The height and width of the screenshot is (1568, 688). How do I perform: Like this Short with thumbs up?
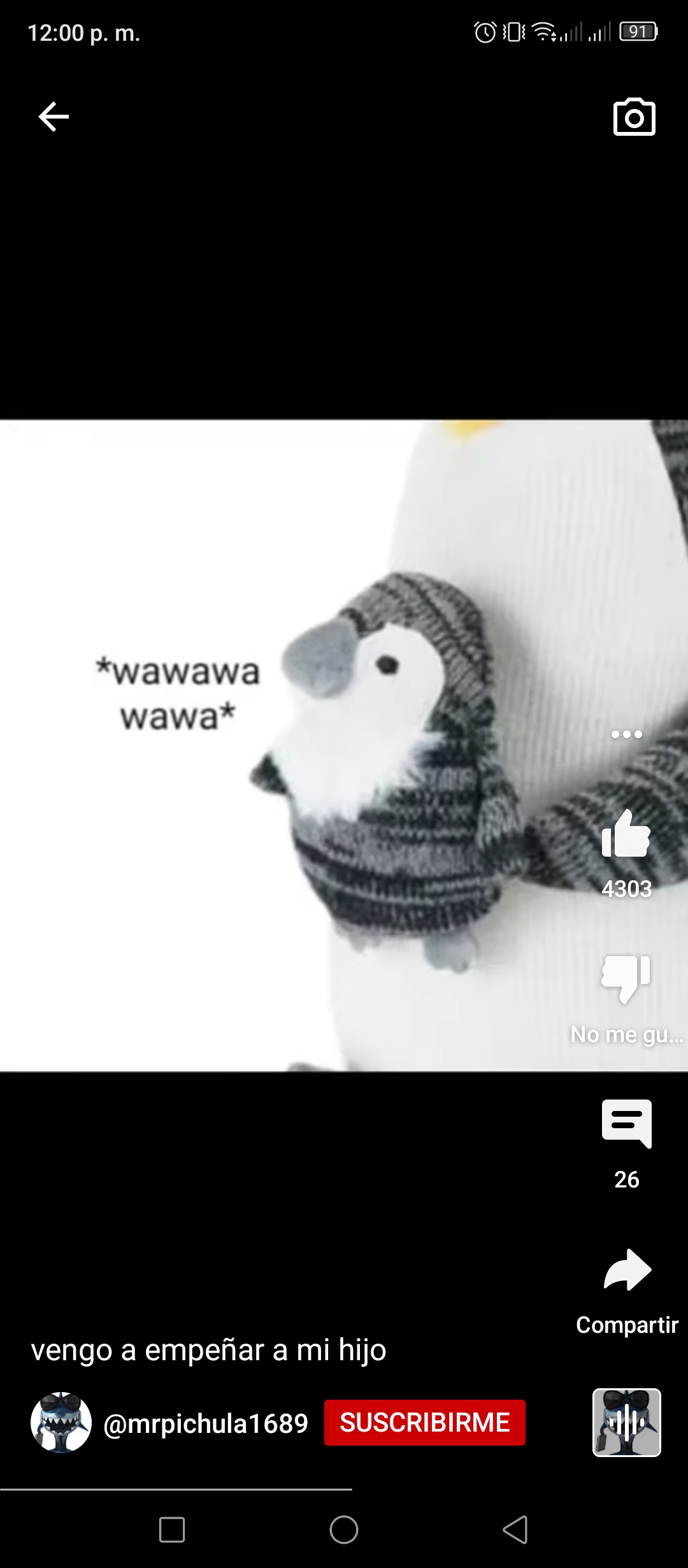626,833
